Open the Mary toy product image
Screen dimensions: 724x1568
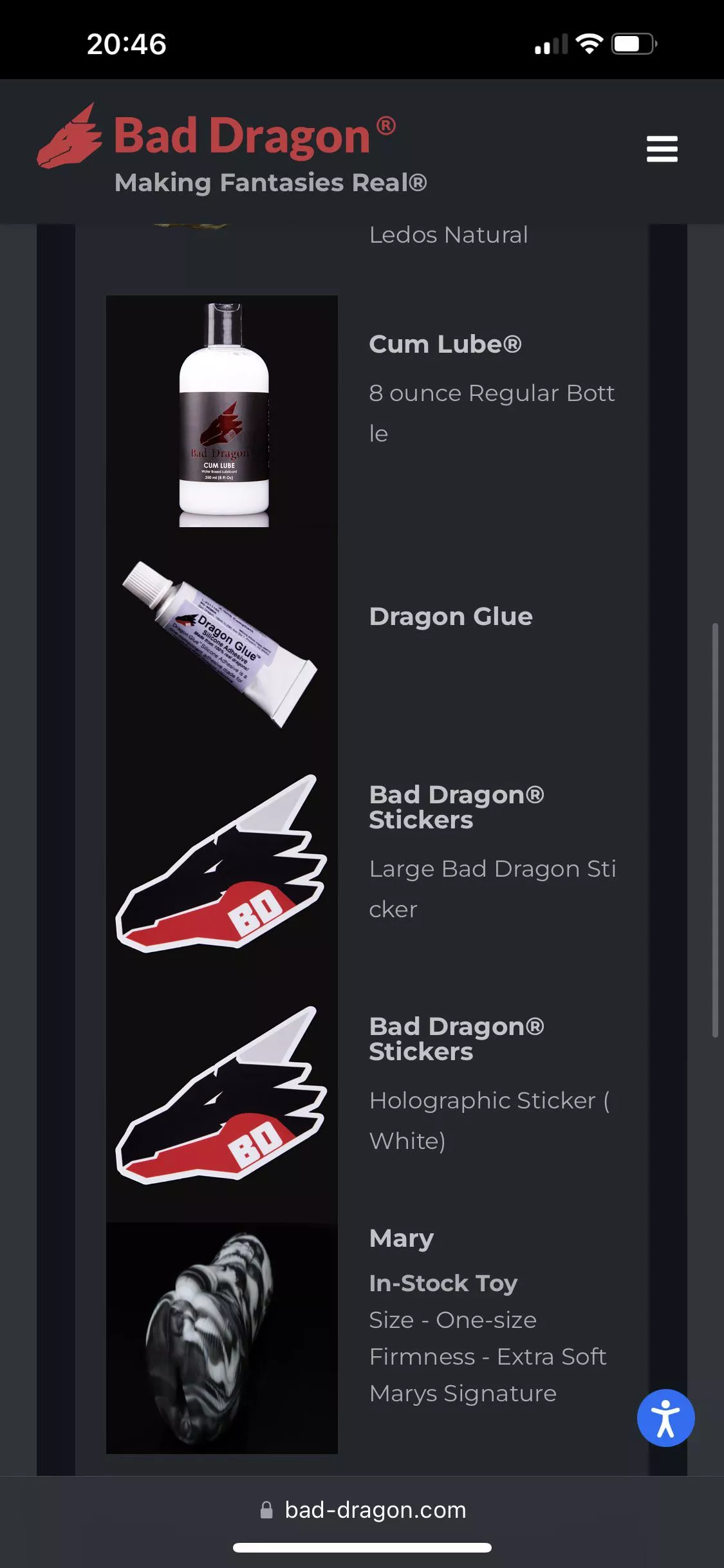tap(222, 1338)
